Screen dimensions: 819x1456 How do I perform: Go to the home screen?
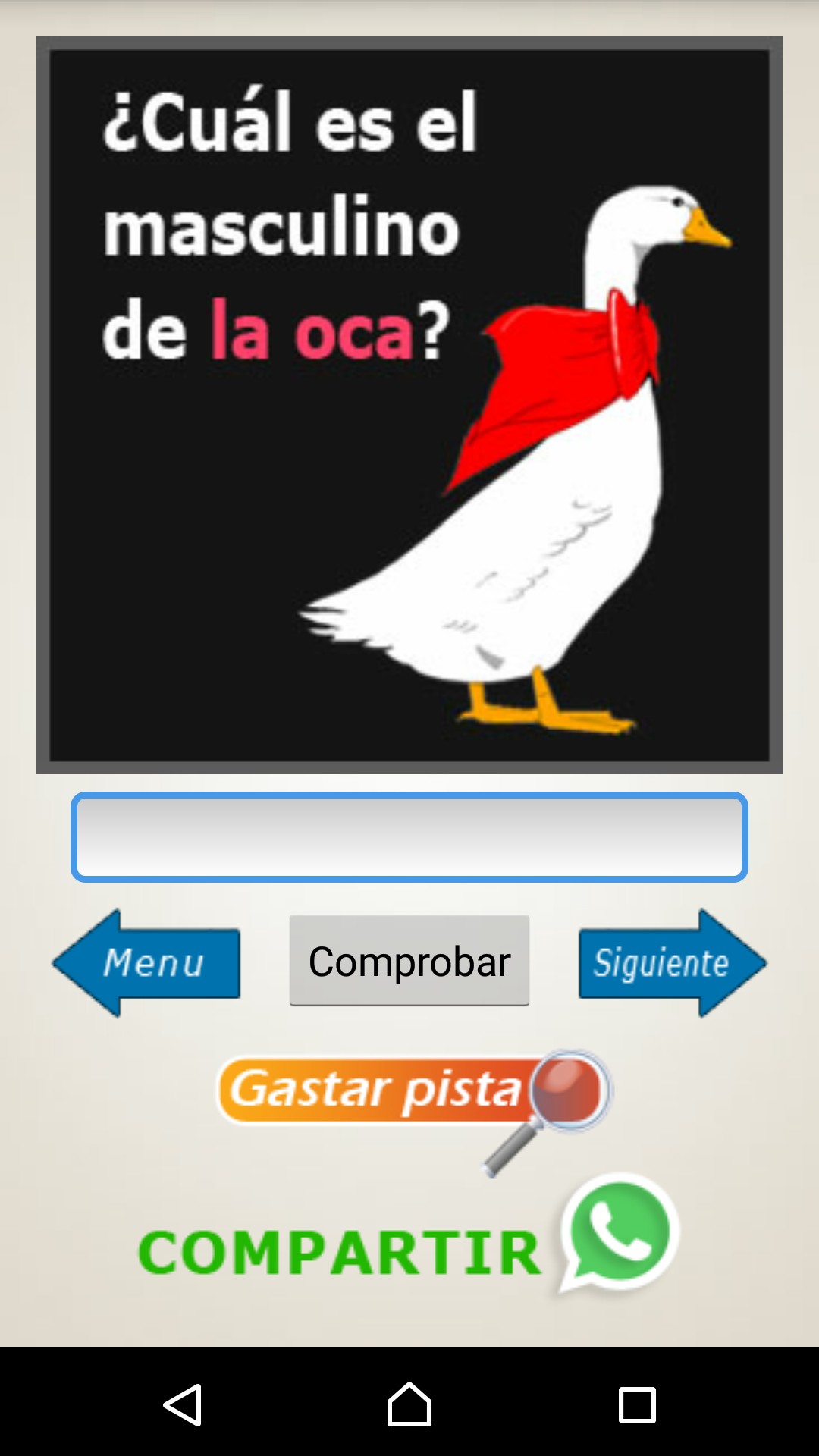point(409,1404)
